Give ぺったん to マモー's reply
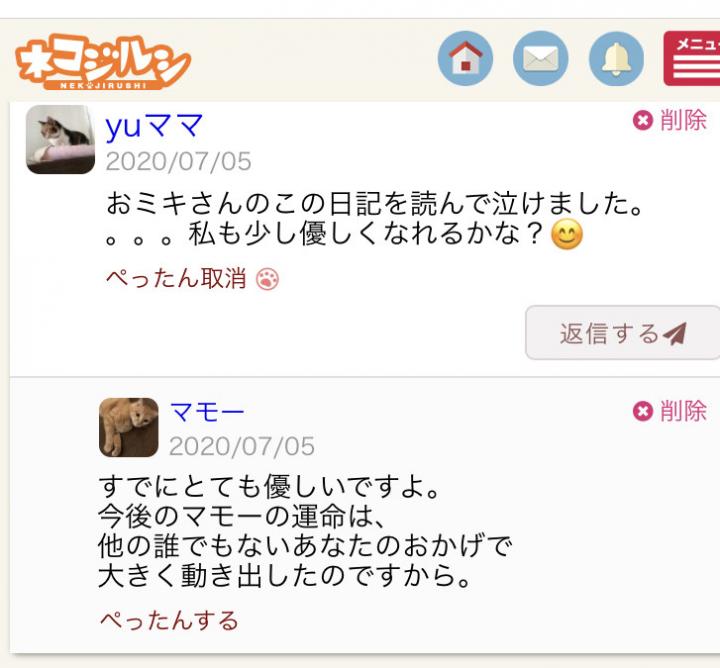720x668 pixels. pos(169,620)
